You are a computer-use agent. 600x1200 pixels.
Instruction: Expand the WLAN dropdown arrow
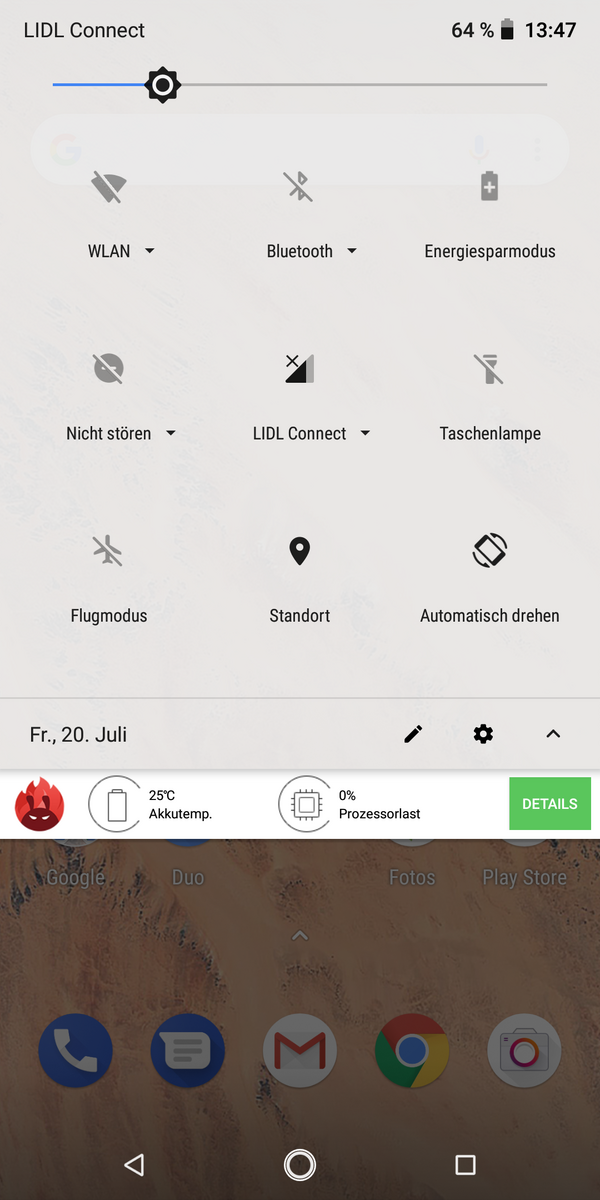pos(150,251)
